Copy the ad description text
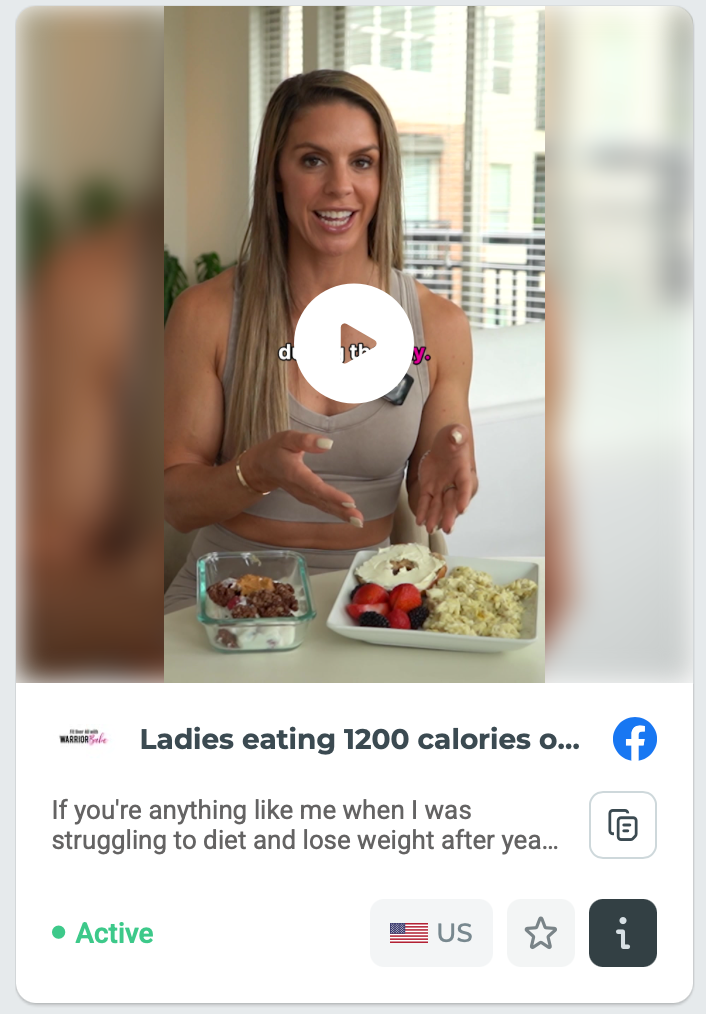The width and height of the screenshot is (706, 1014). click(622, 825)
